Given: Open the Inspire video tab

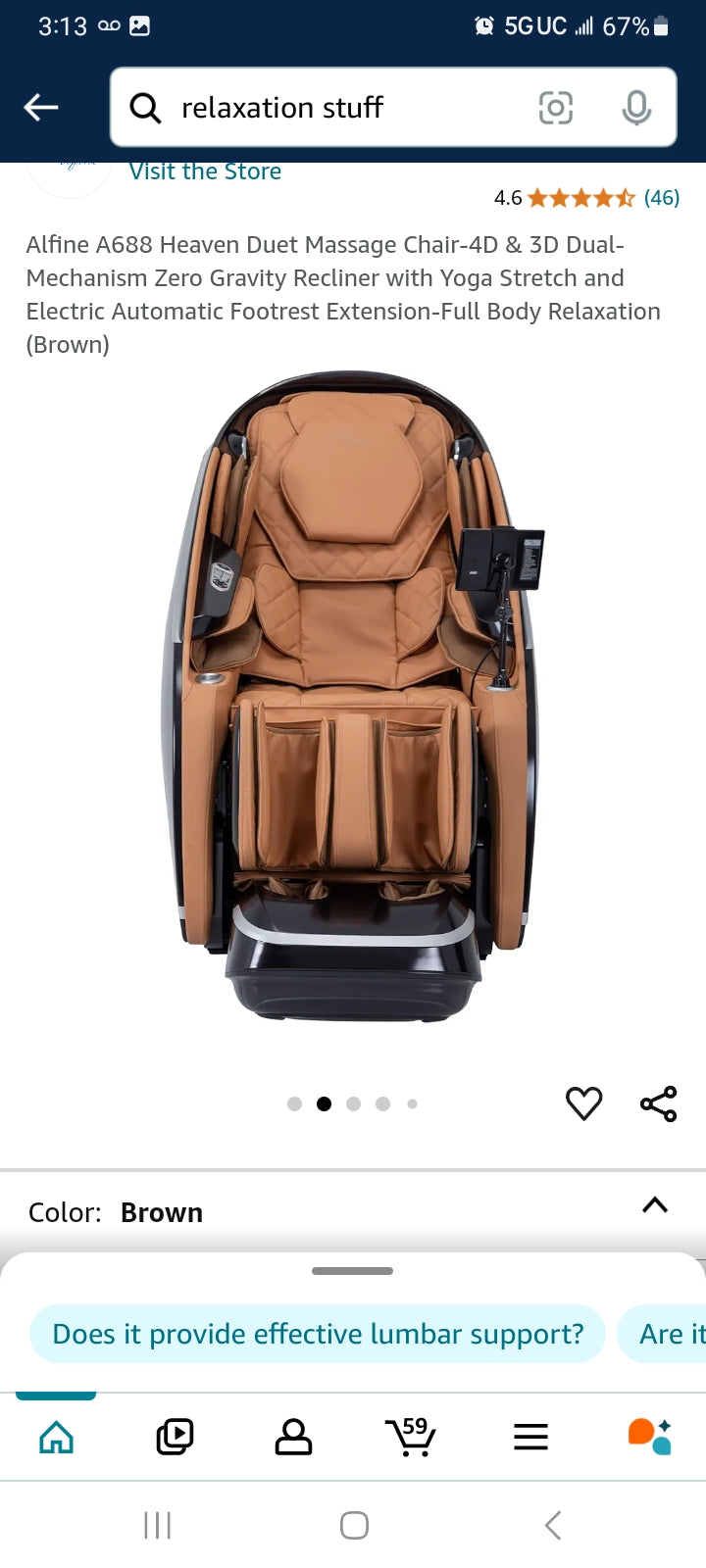Looking at the screenshot, I should (175, 1437).
